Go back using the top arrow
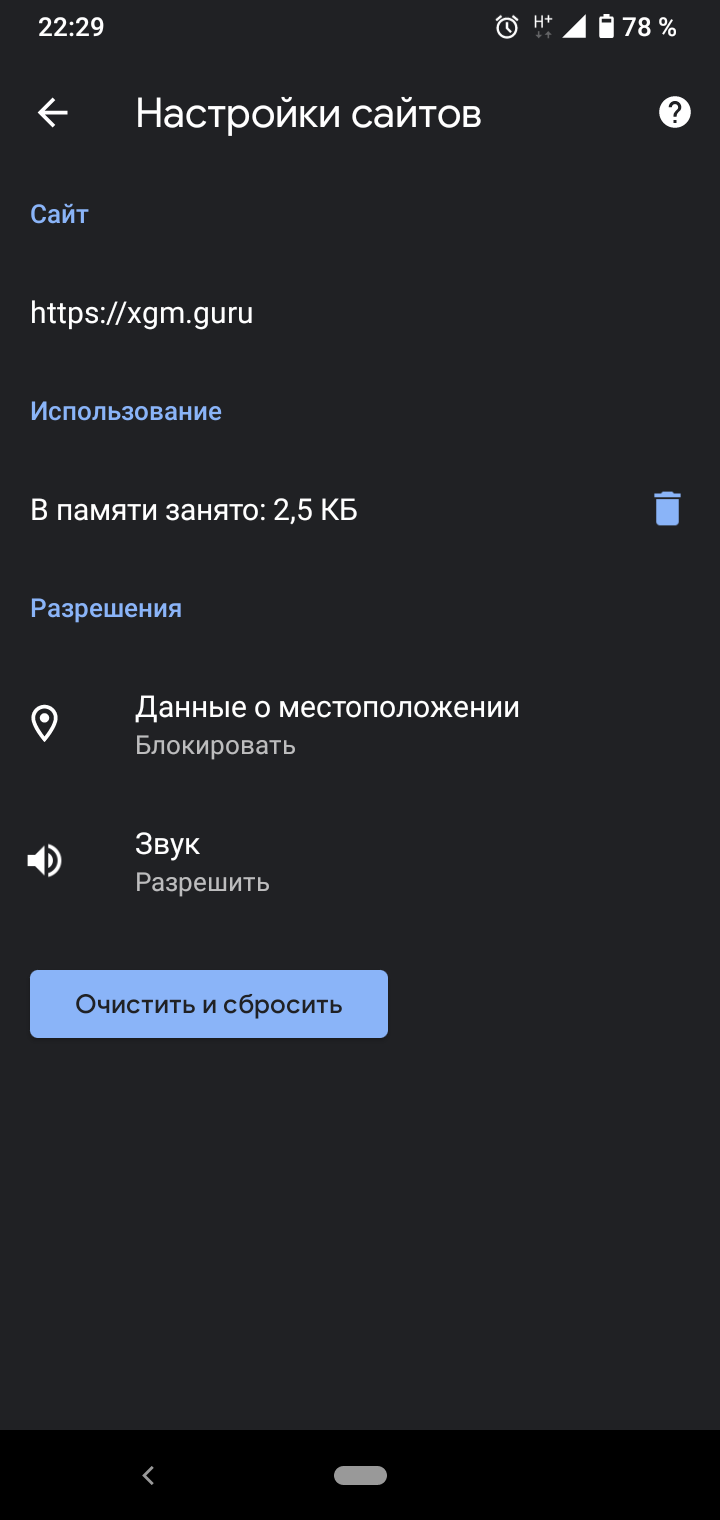720x1520 pixels. [x=53, y=113]
